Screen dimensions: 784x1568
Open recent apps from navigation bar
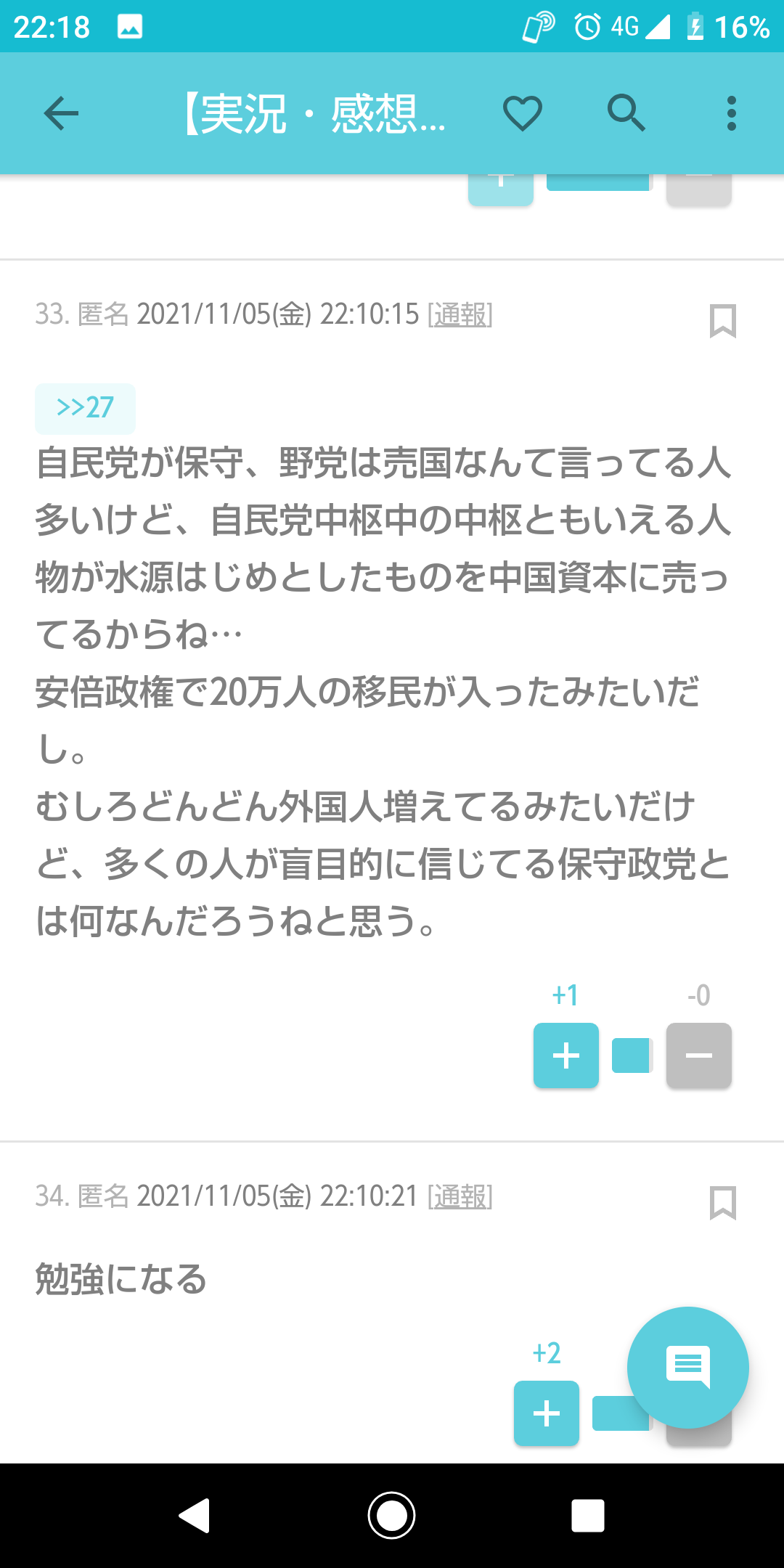pos(587,1516)
